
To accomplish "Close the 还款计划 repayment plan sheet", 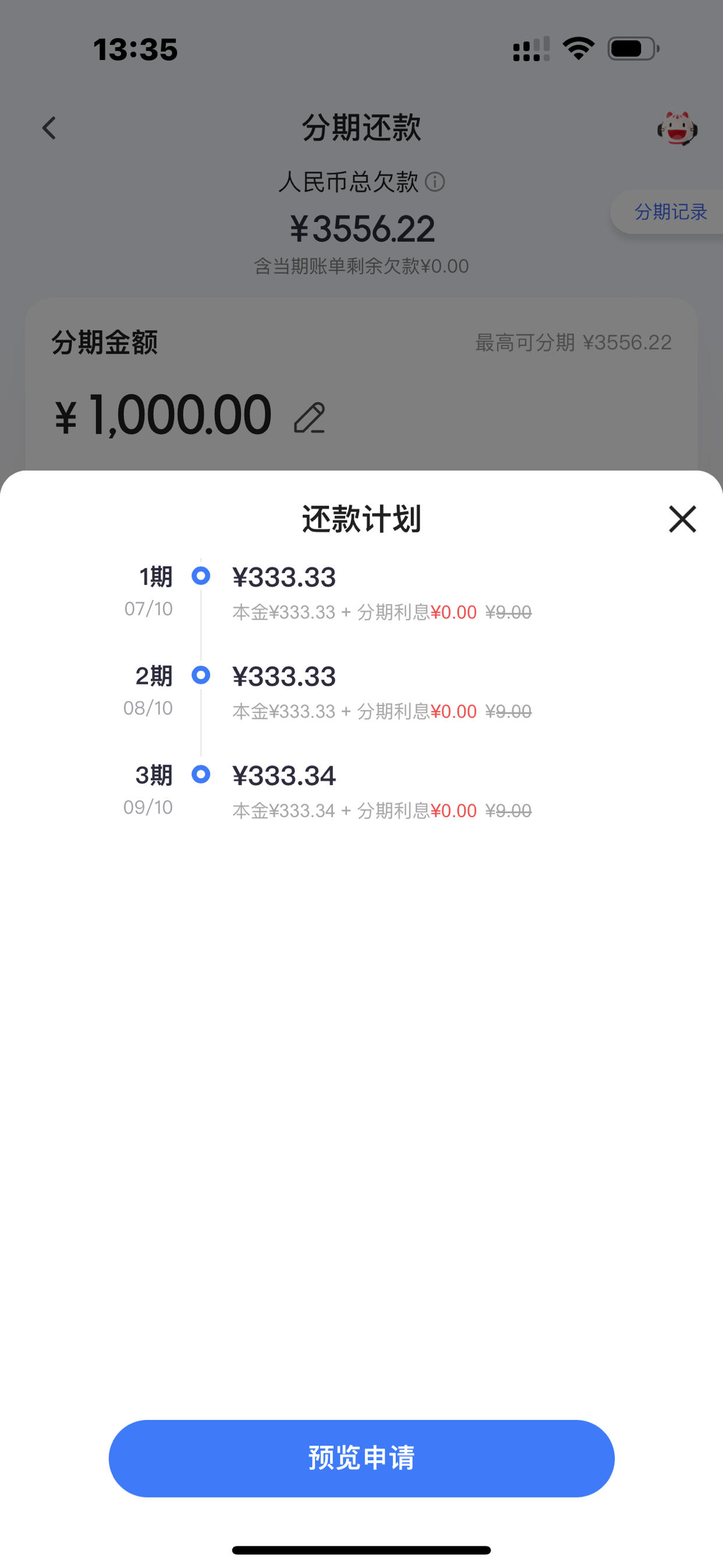I will click(x=682, y=519).
